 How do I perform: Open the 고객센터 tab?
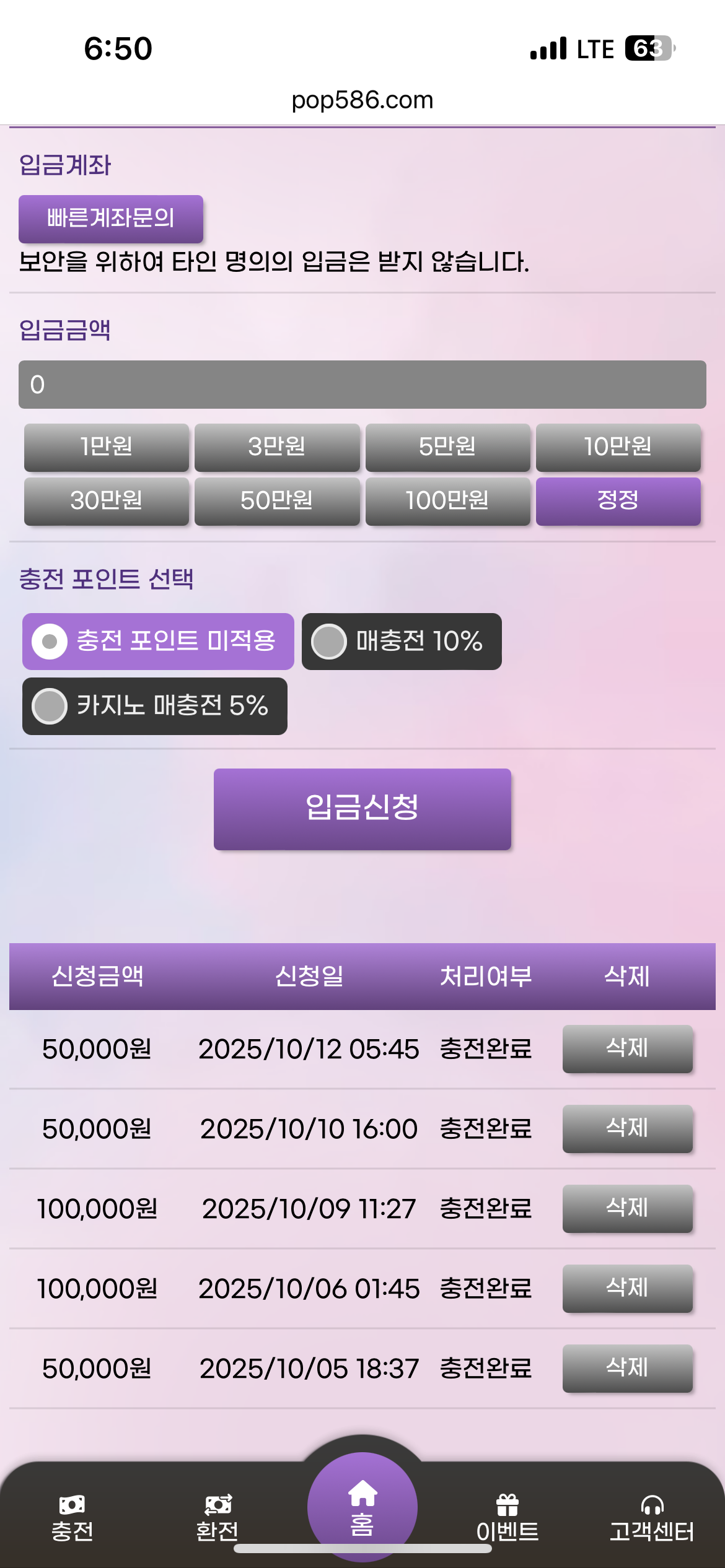coord(652,1517)
